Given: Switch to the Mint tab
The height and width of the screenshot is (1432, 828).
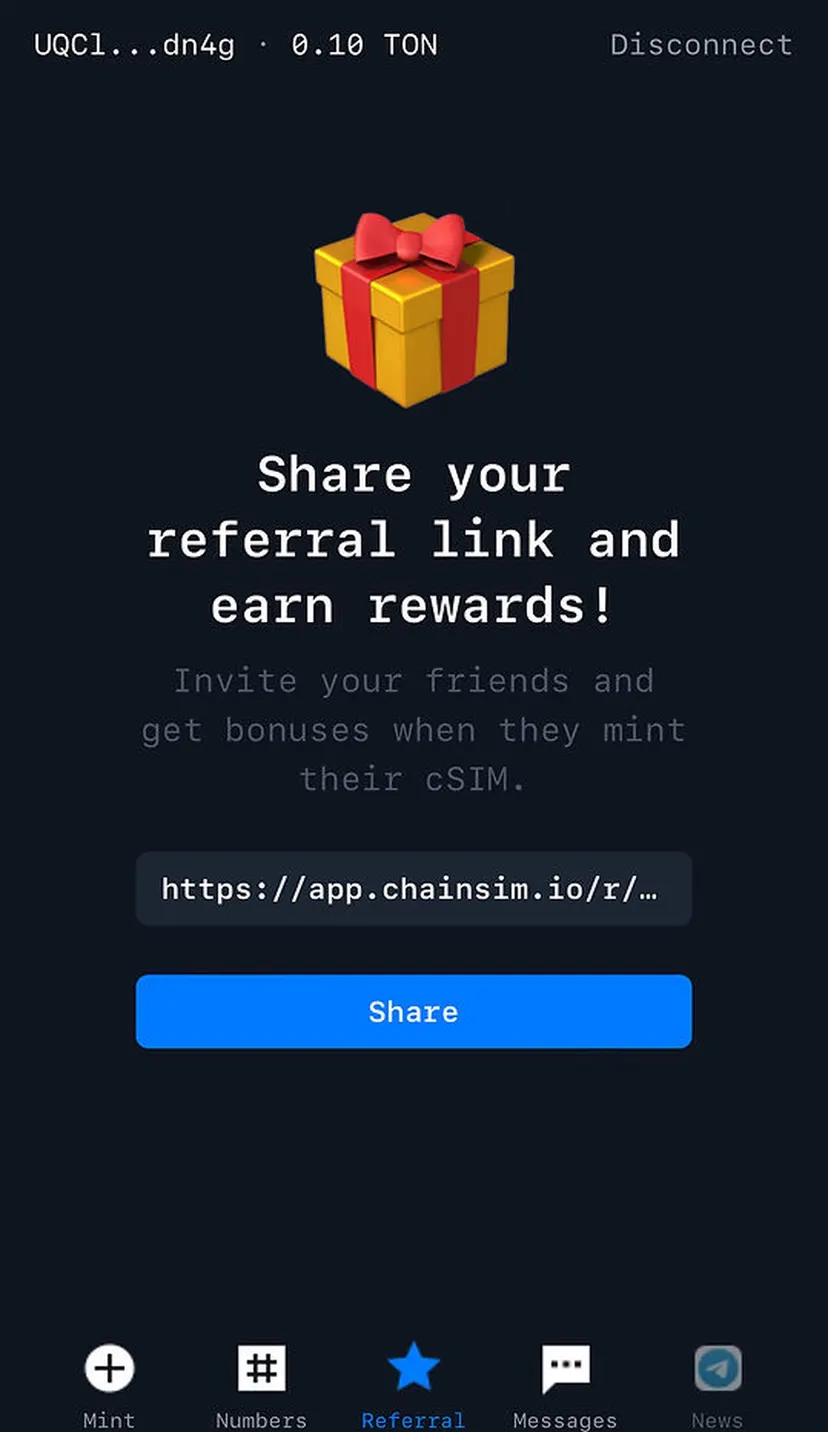Looking at the screenshot, I should click(109, 1386).
